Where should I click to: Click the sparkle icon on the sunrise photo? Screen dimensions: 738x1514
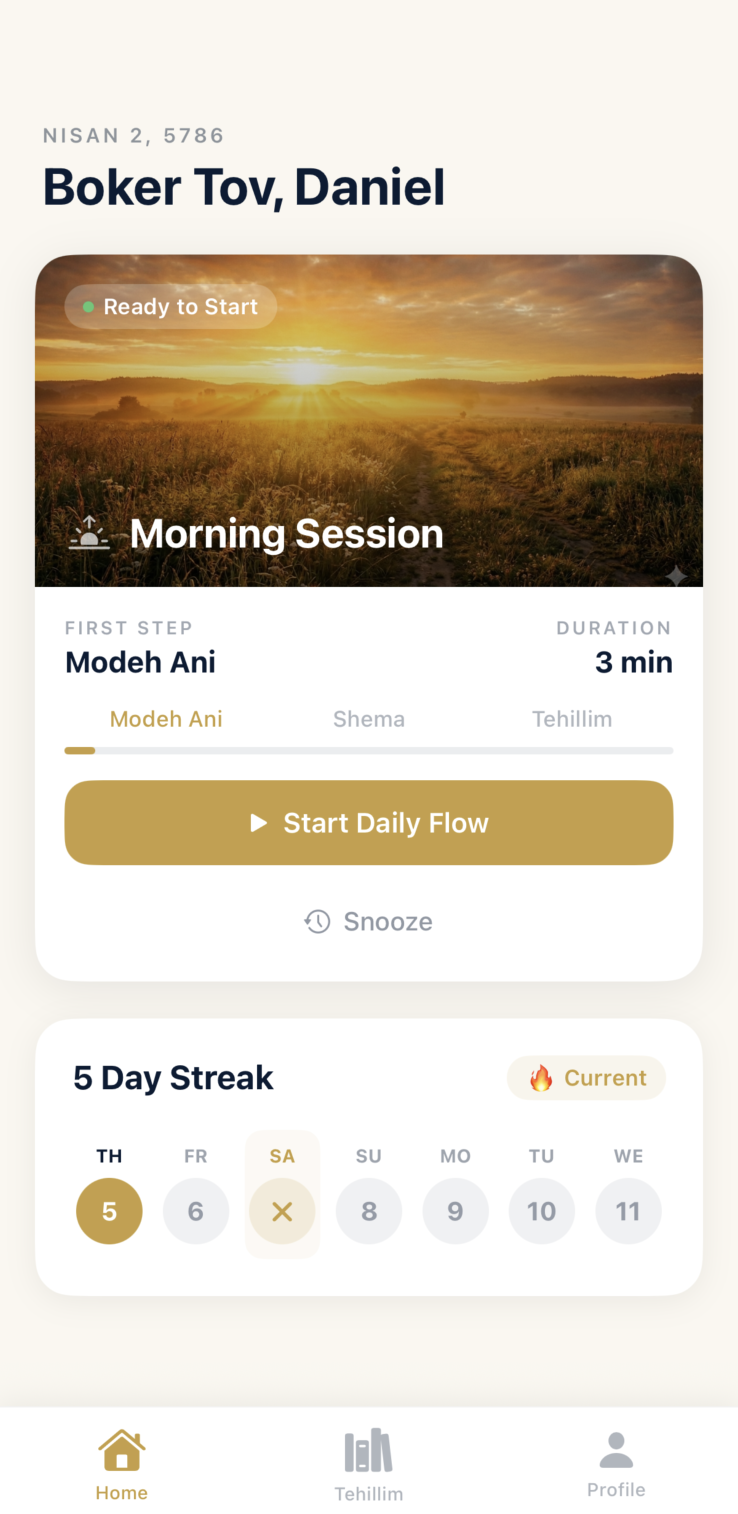click(x=674, y=577)
